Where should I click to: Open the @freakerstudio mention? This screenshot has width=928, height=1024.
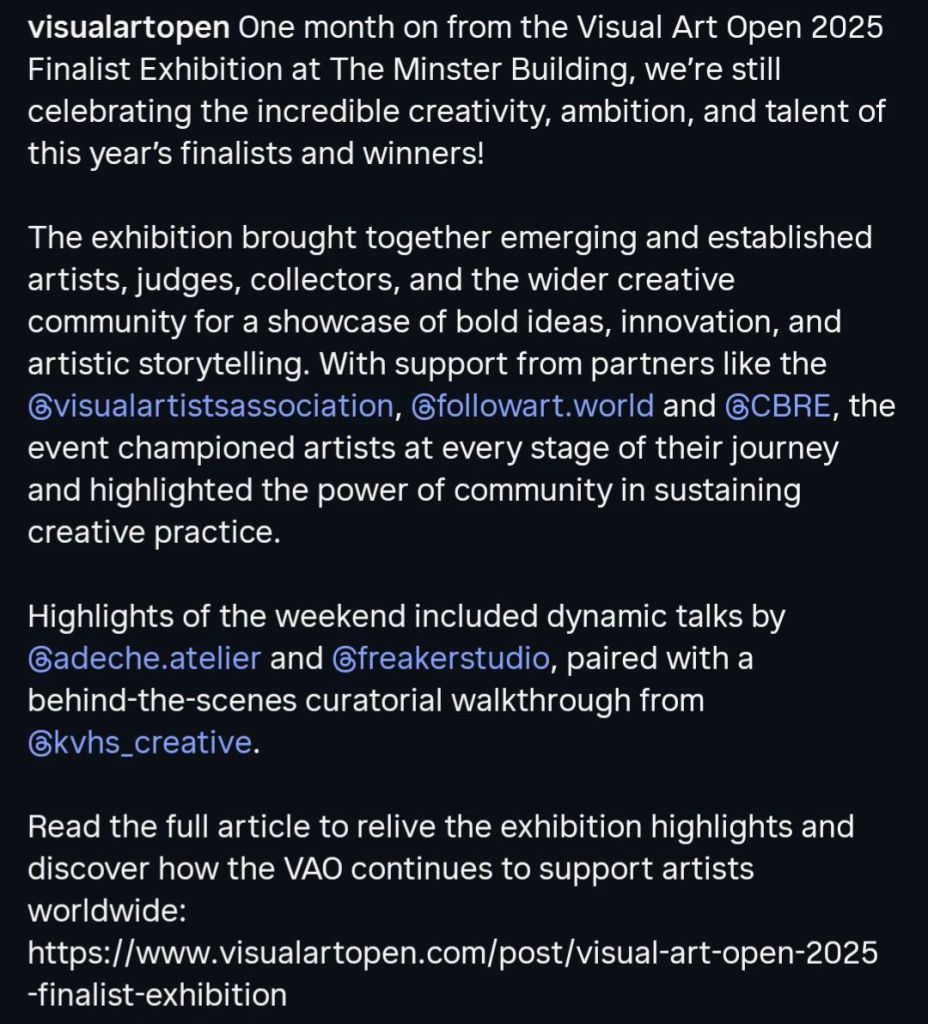[440, 659]
